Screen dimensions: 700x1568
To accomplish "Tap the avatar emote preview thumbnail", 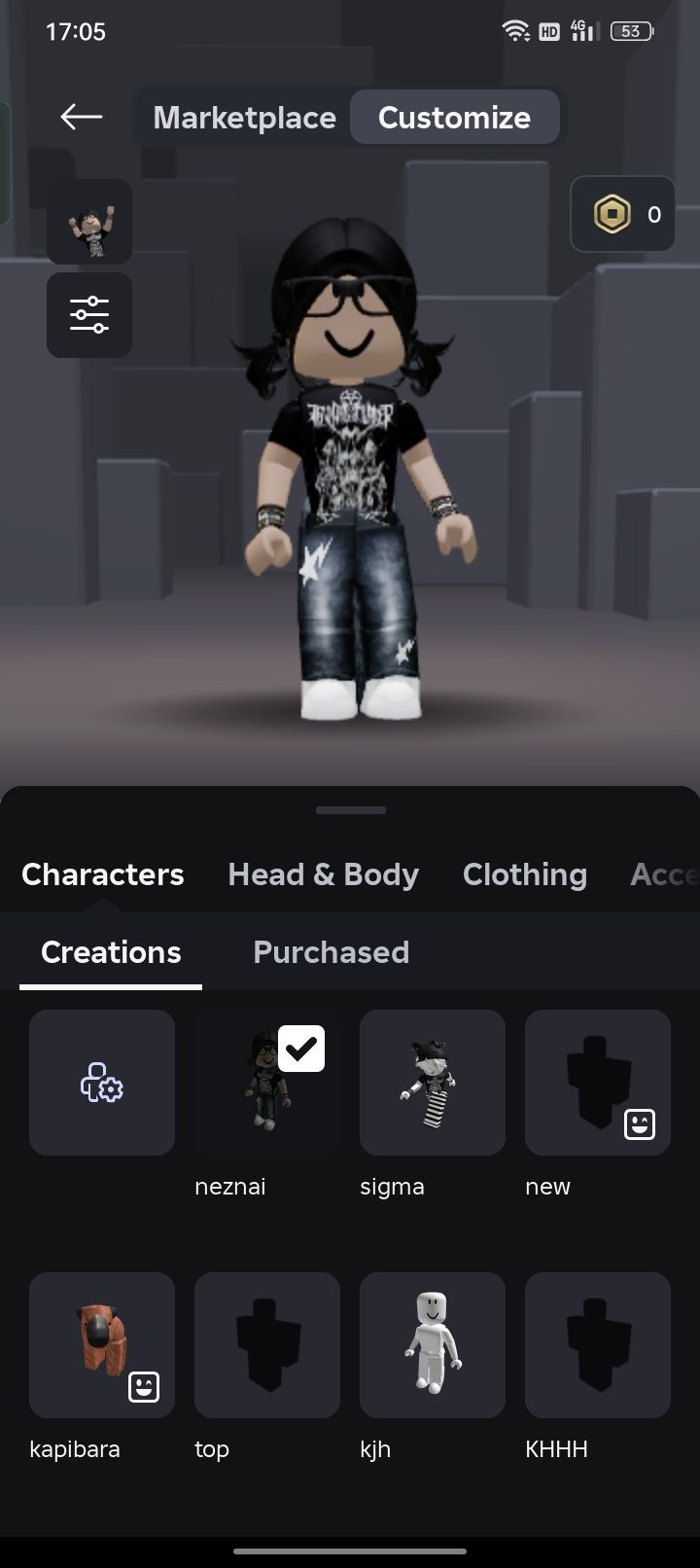I will click(x=89, y=222).
